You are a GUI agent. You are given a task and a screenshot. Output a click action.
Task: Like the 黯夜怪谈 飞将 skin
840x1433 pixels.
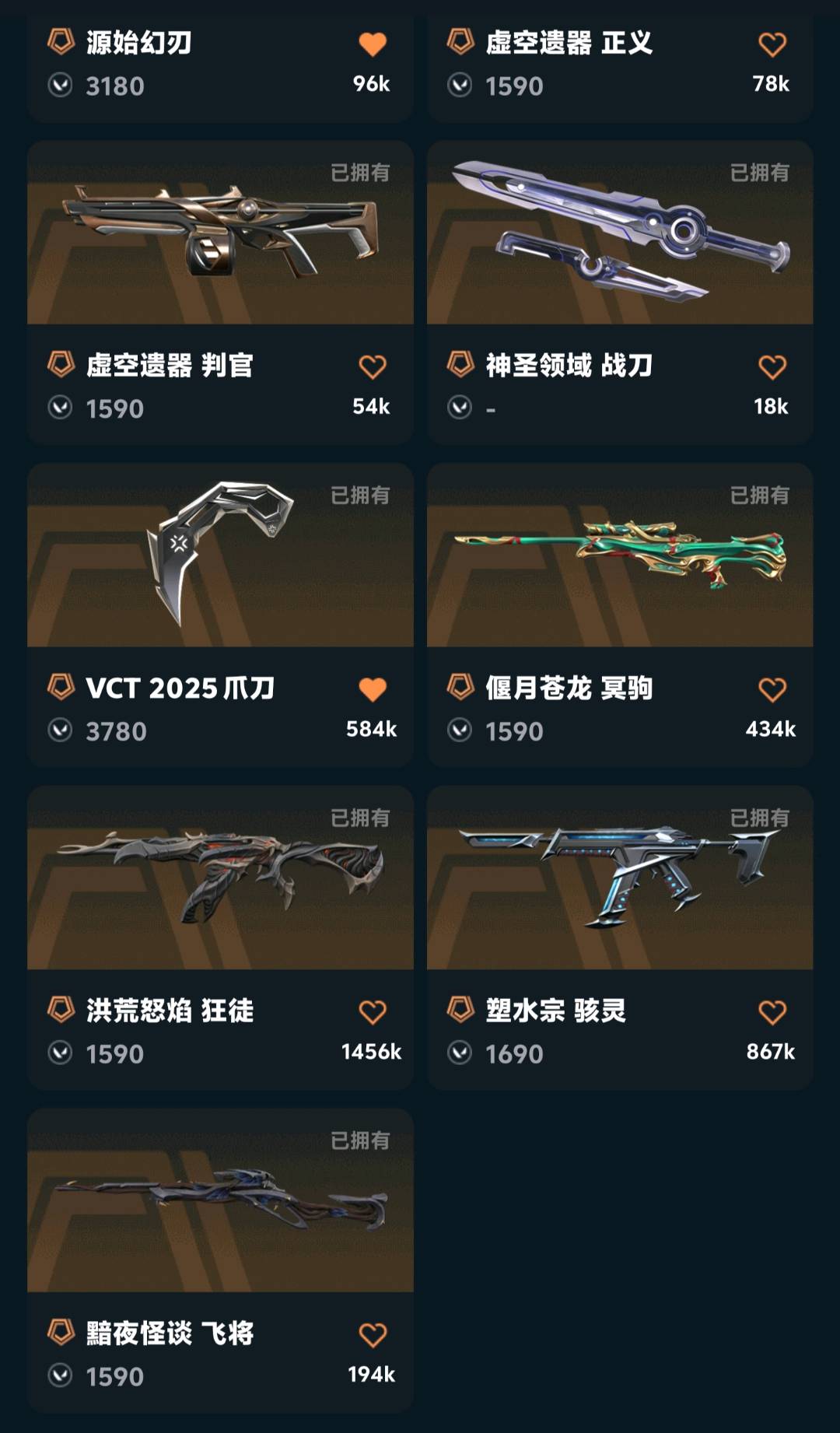click(x=373, y=1335)
